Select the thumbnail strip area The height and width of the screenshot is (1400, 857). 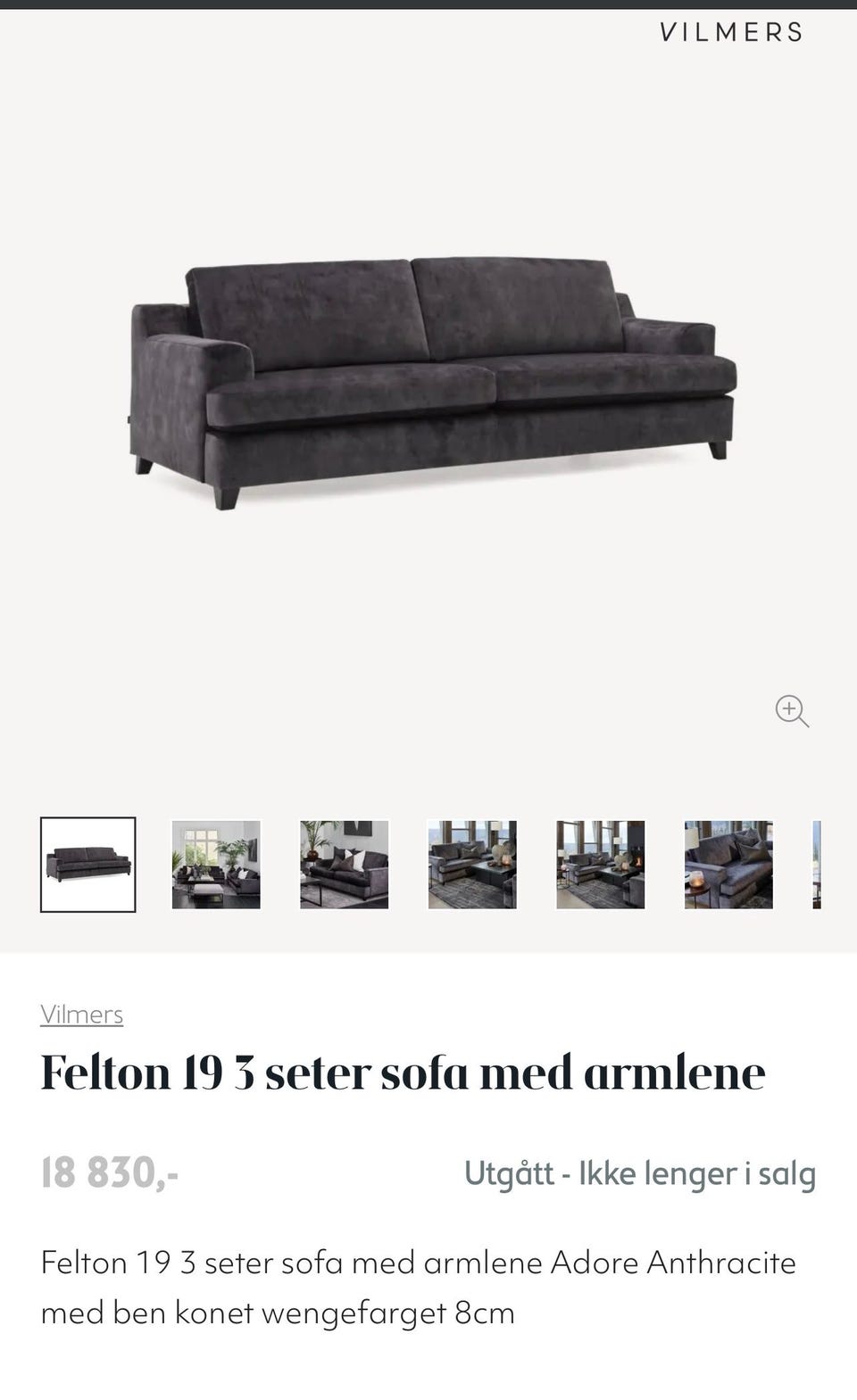point(428,865)
